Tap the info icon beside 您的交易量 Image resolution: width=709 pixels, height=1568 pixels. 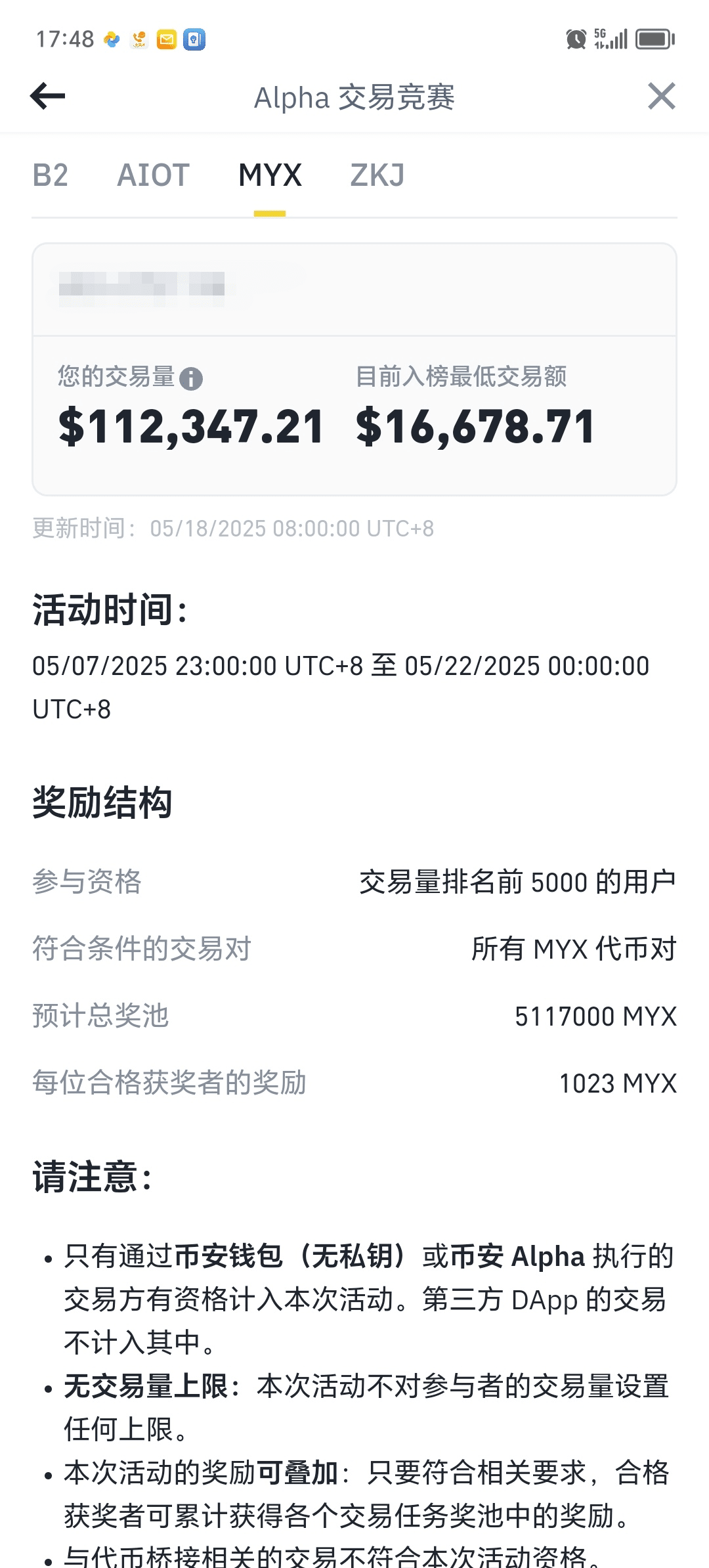(x=191, y=379)
